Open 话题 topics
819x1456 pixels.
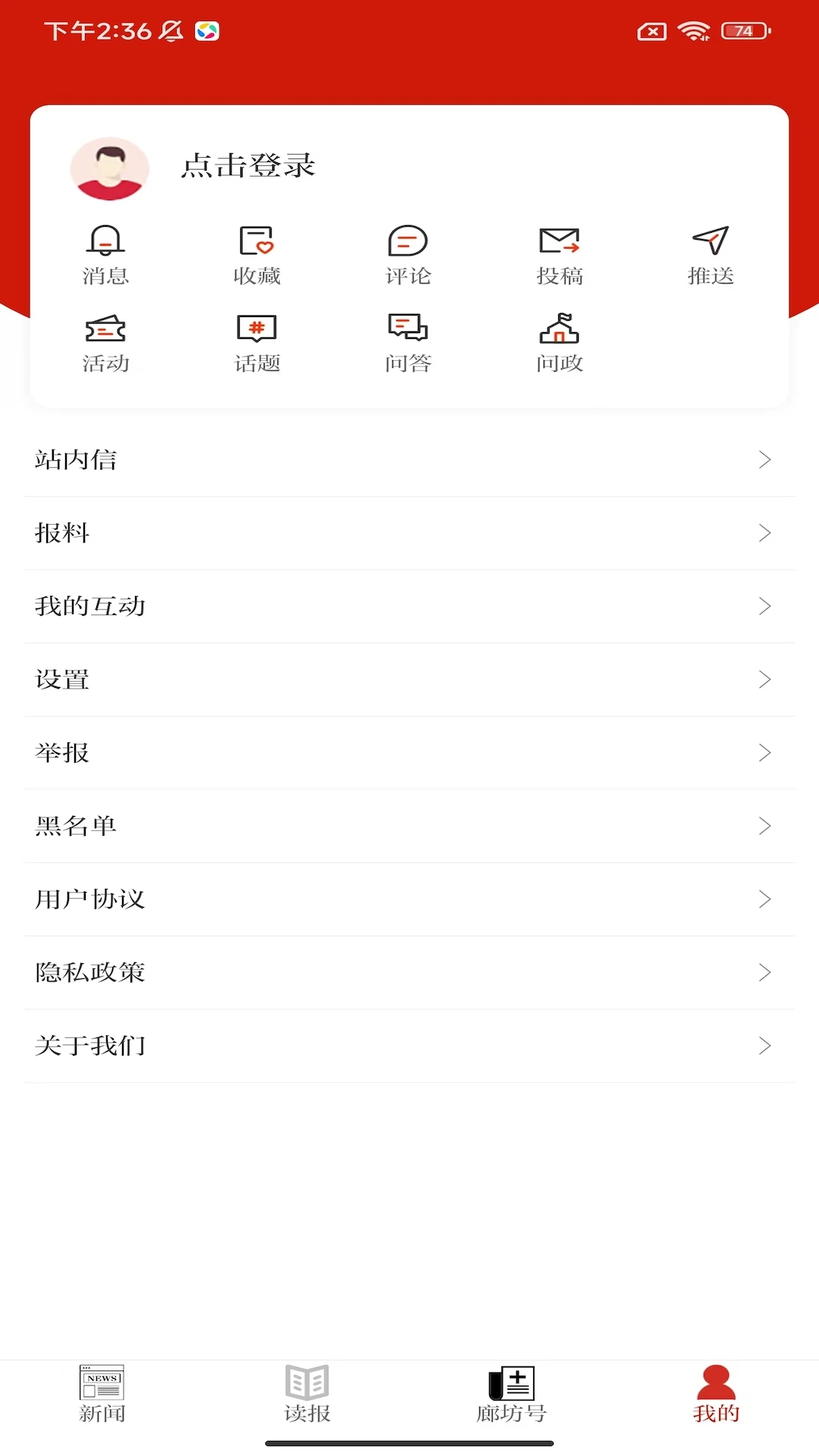tap(257, 344)
